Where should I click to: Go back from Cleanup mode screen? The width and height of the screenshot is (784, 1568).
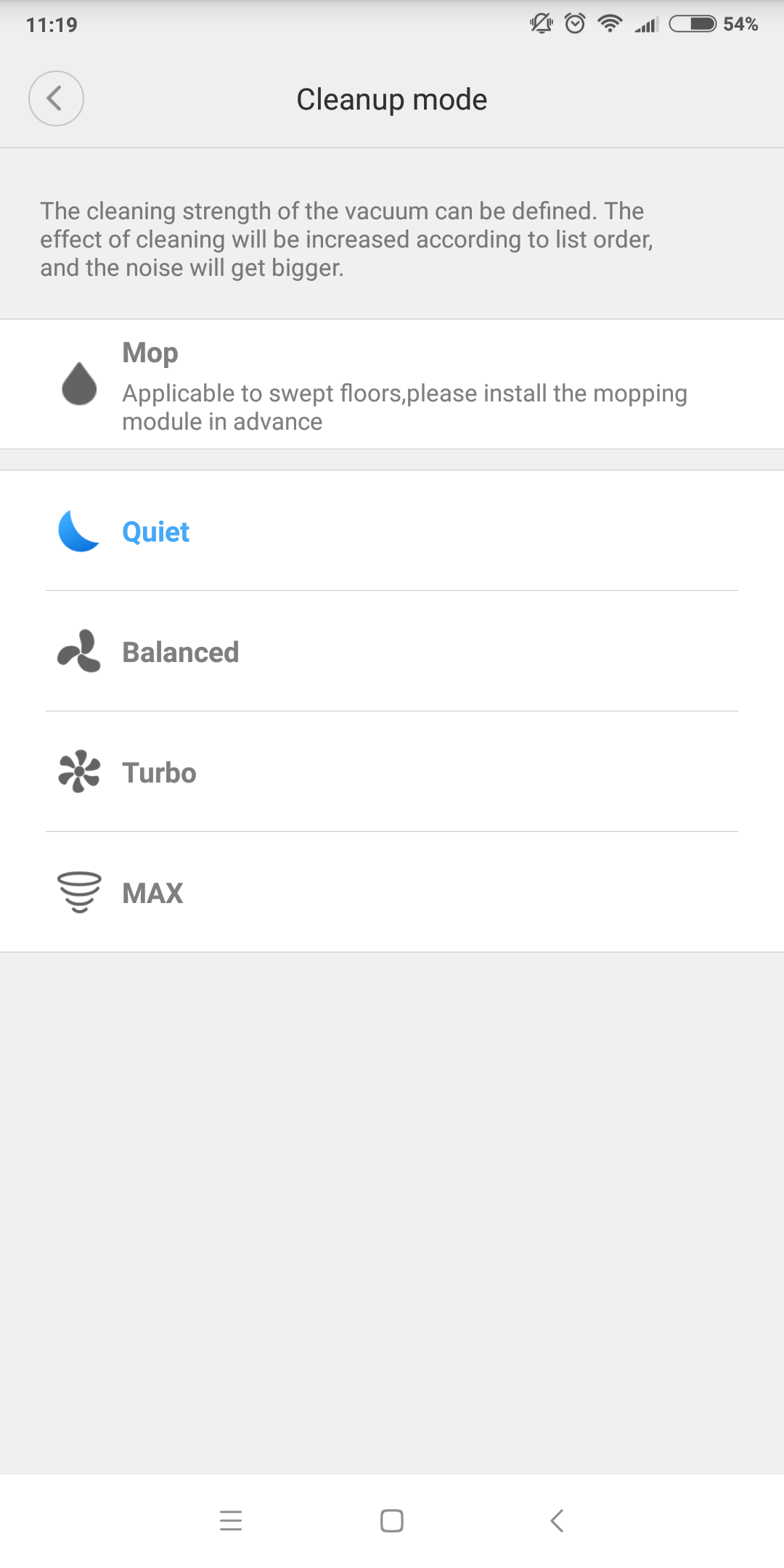click(56, 99)
